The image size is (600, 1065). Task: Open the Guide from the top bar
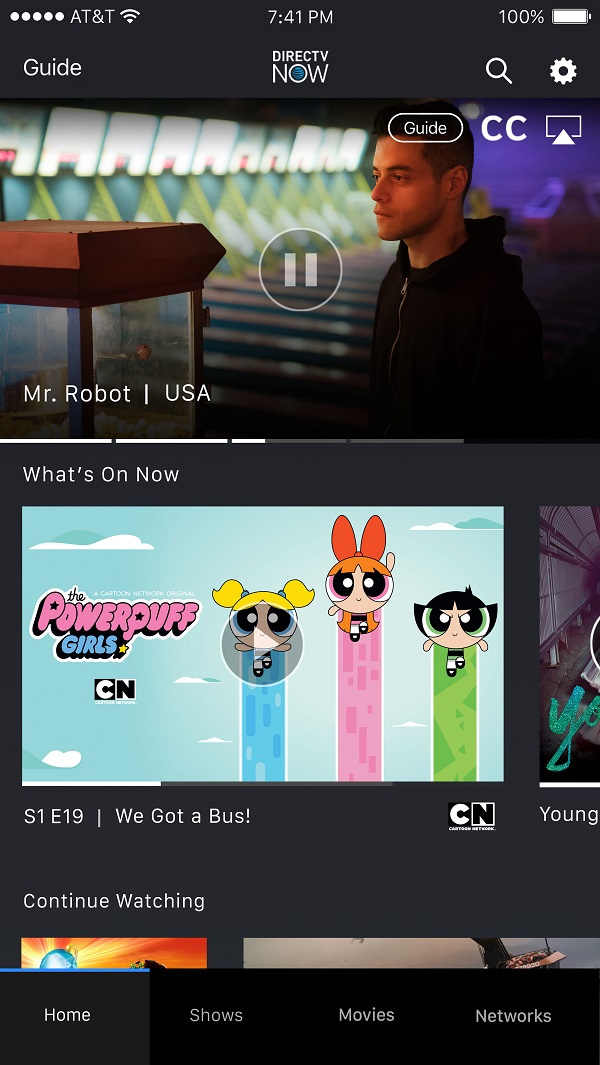pyautogui.click(x=52, y=68)
